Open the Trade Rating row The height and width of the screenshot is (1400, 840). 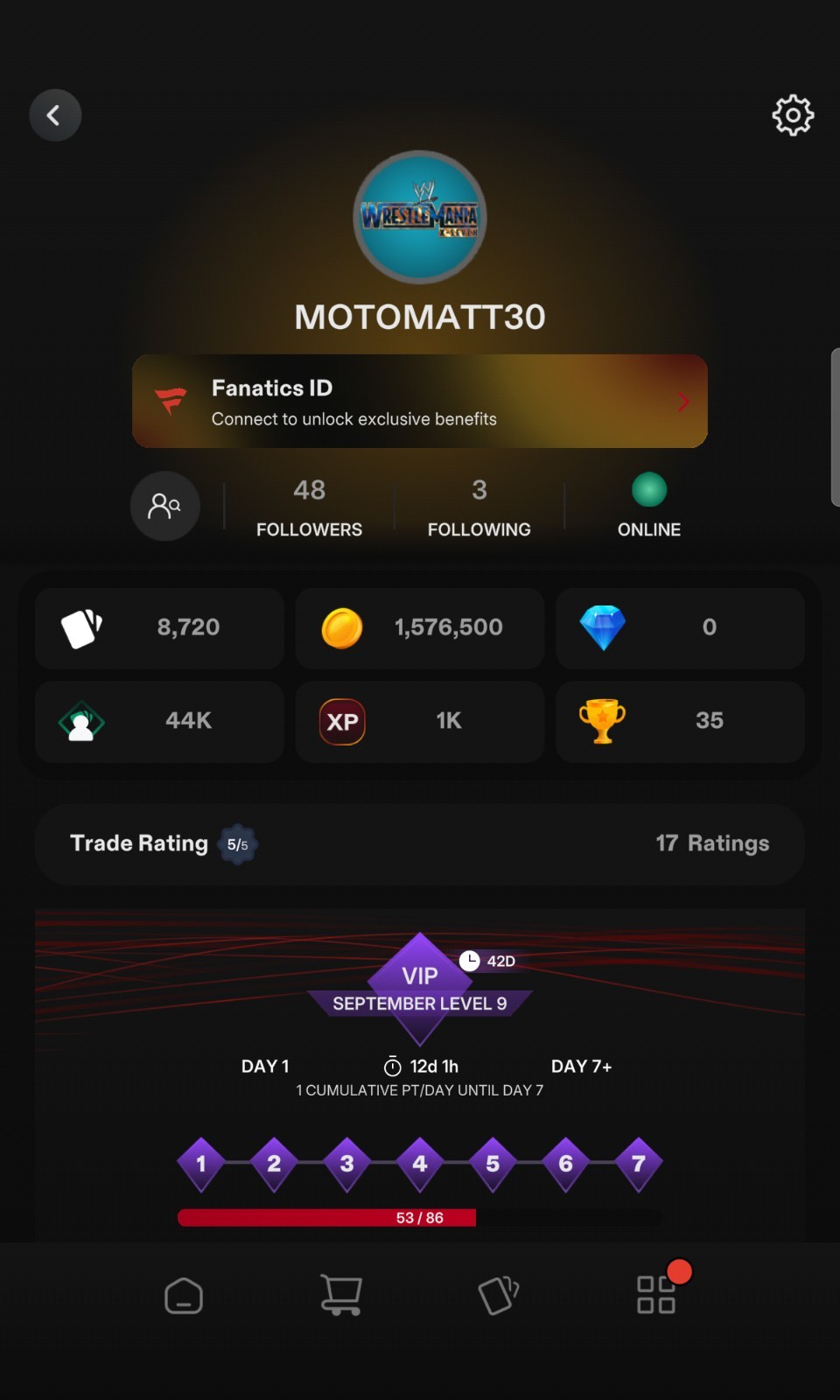420,843
